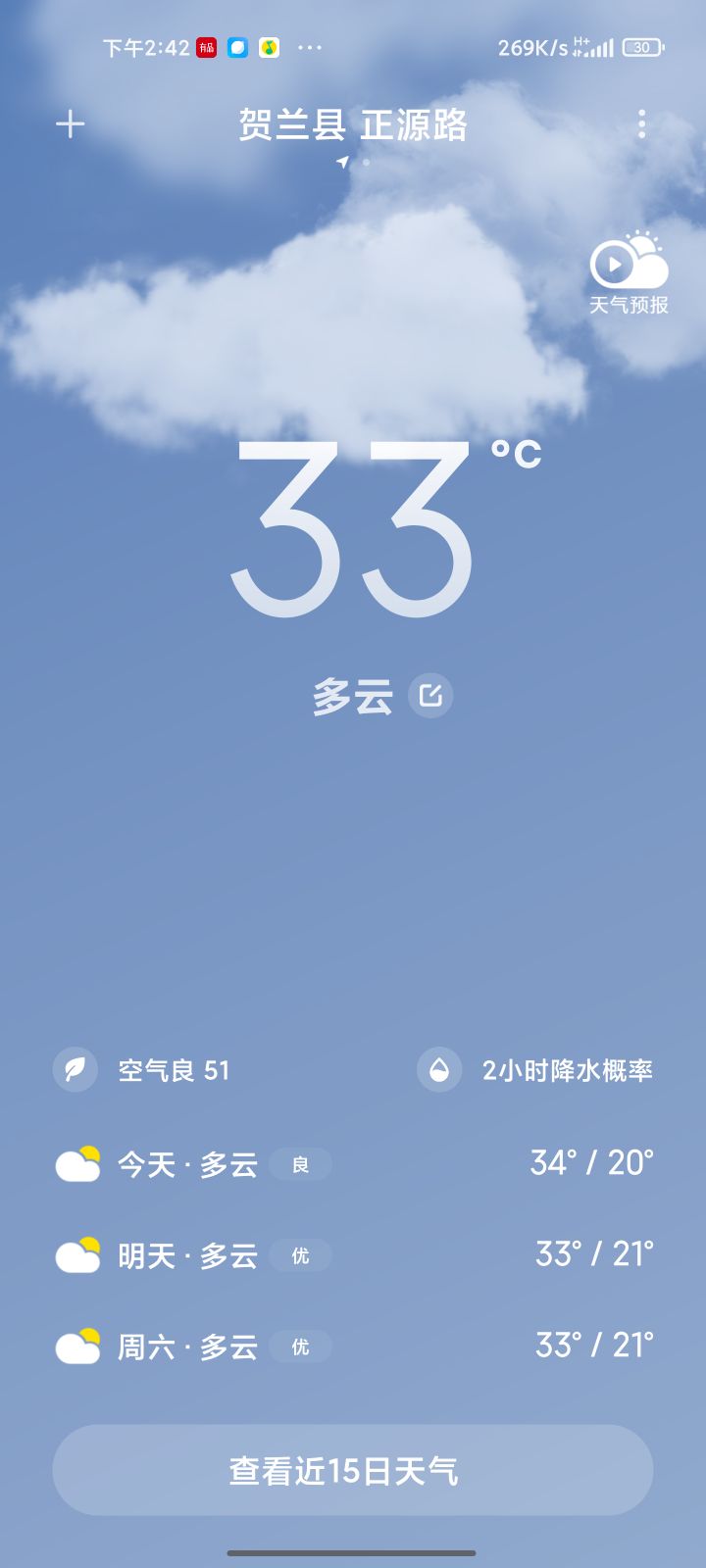
Task: Tap the raindrop precipitation probability icon
Action: pos(438,1070)
